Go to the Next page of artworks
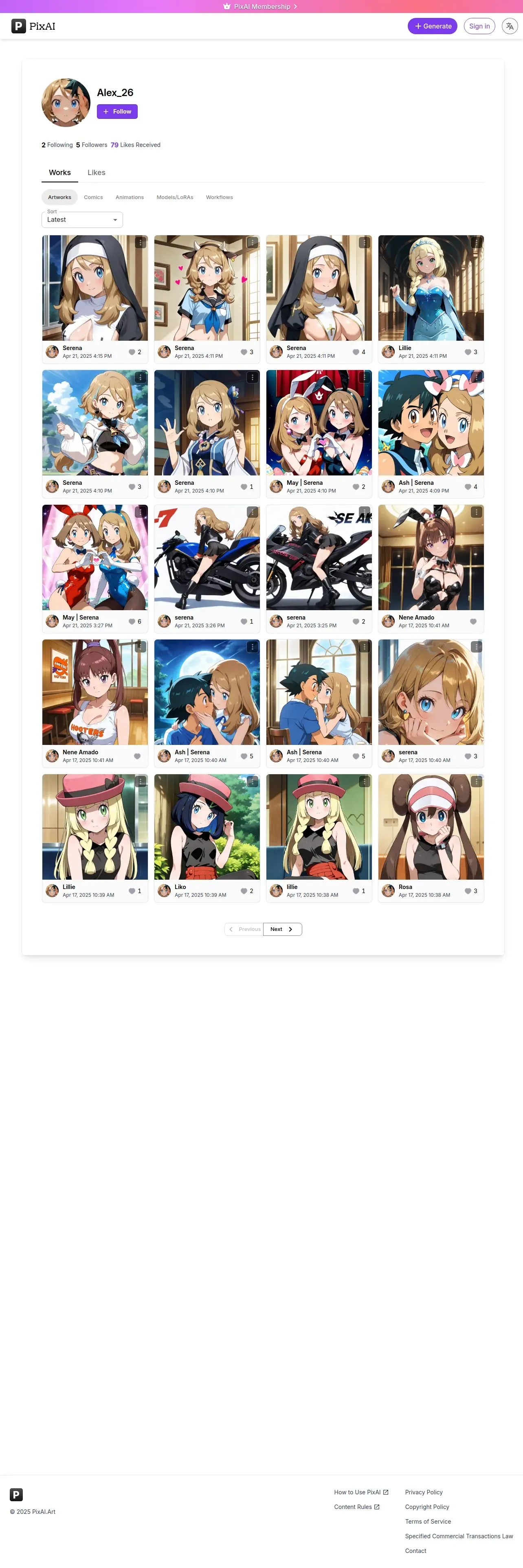The height and width of the screenshot is (1568, 523). [283, 929]
